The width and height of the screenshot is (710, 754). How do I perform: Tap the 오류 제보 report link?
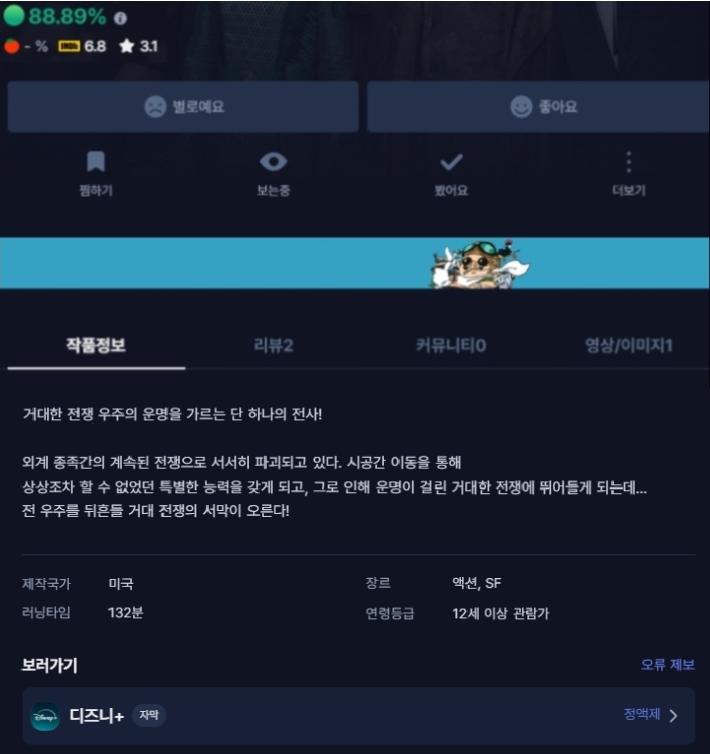[667, 664]
